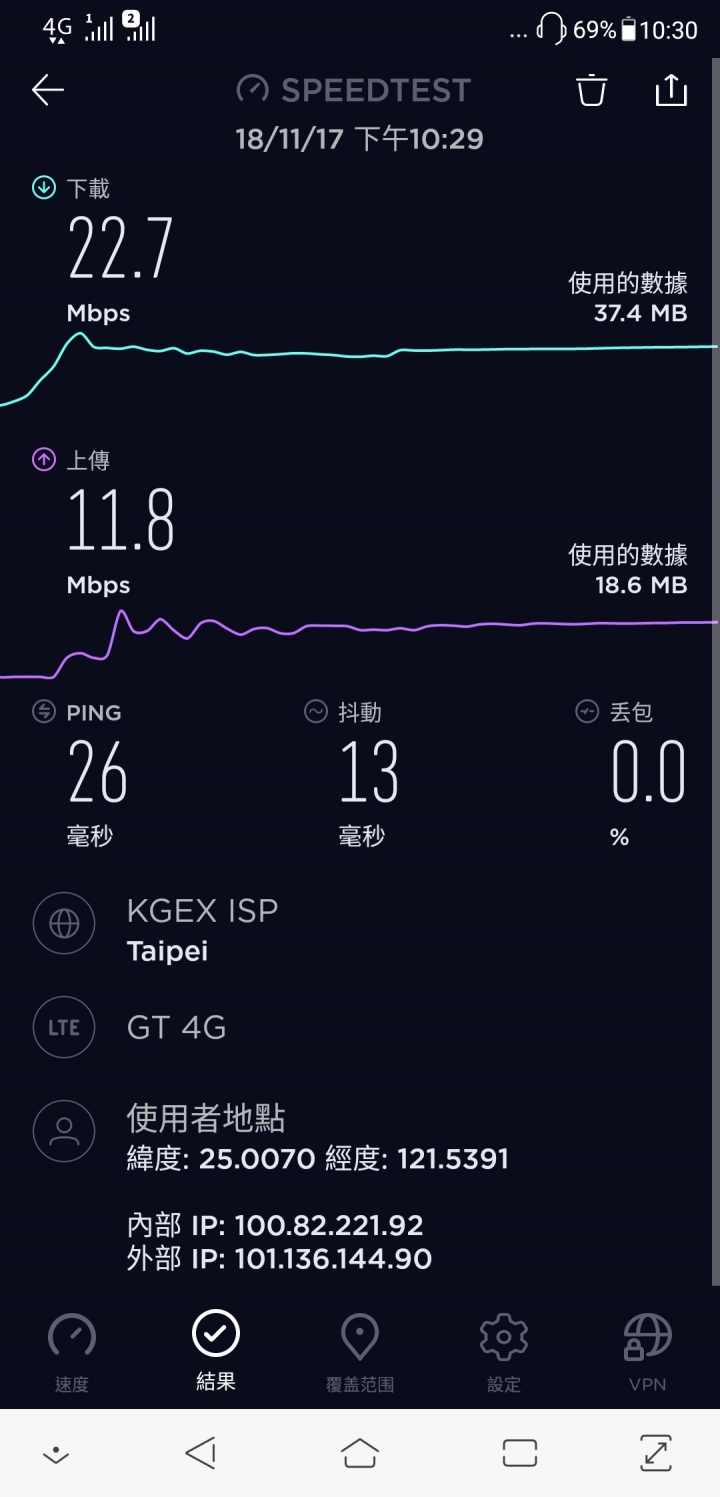
Task: Delete this test result with trash icon
Action: click(x=591, y=89)
